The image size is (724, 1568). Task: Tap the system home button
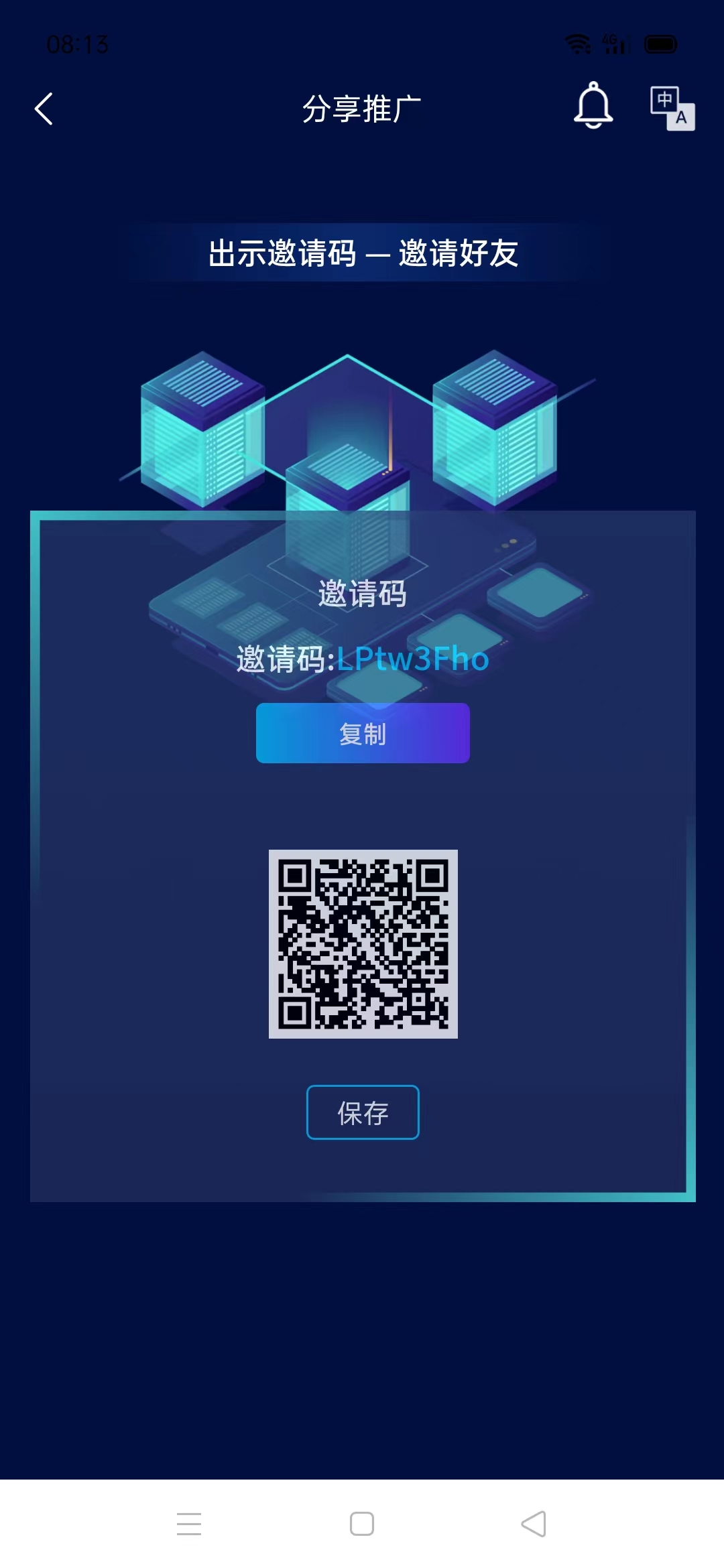pyautogui.click(x=362, y=1524)
